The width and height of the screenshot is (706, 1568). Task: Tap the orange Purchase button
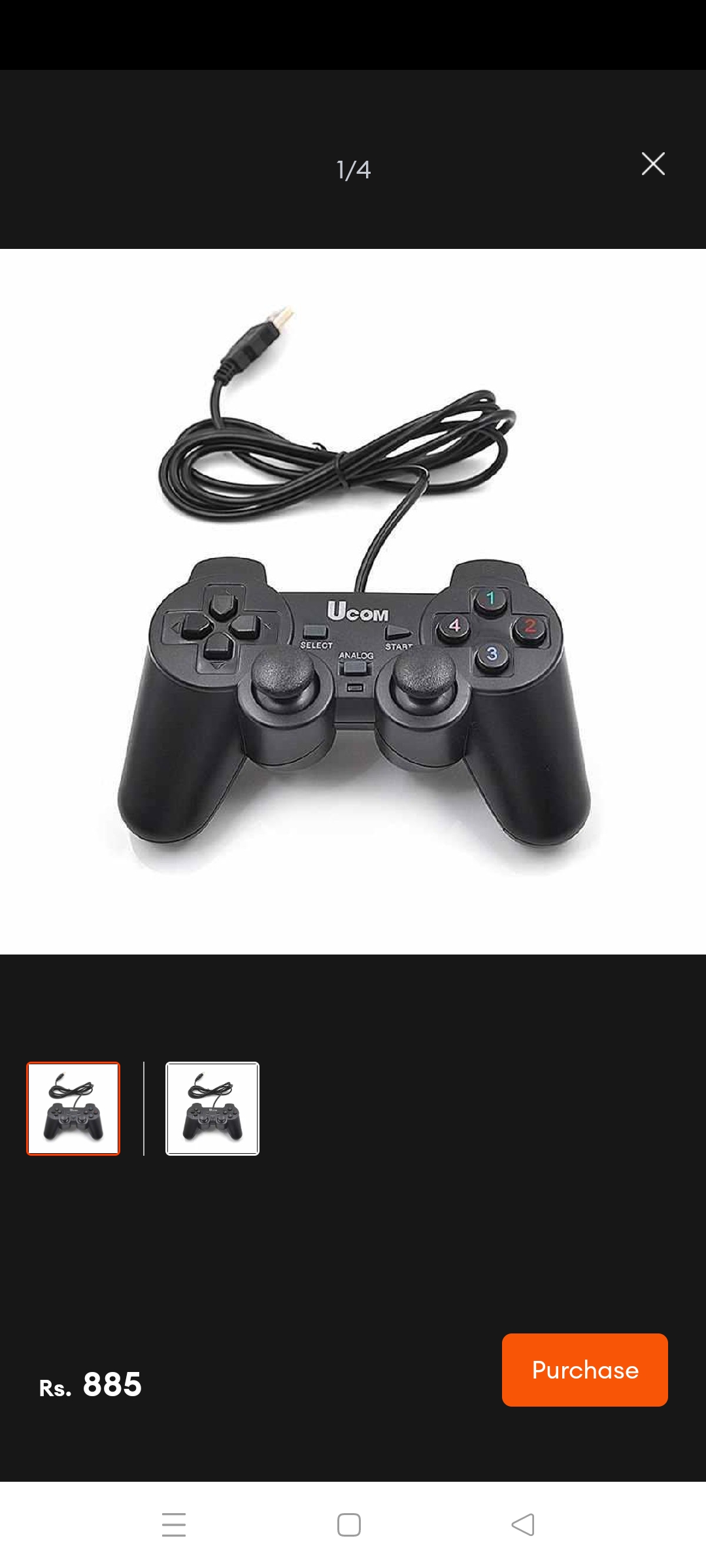pyautogui.click(x=584, y=1369)
